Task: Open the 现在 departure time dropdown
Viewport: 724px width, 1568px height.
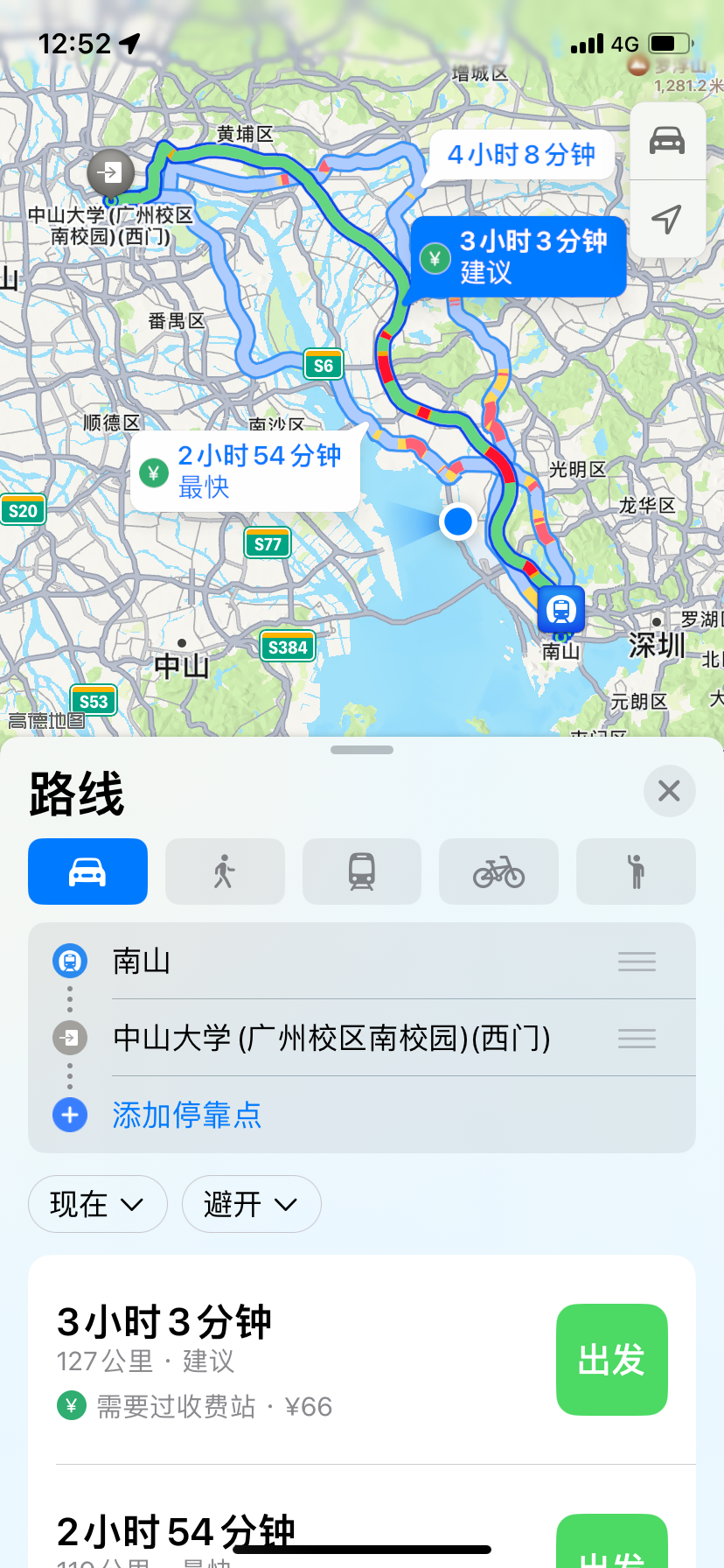Action: 98,1204
